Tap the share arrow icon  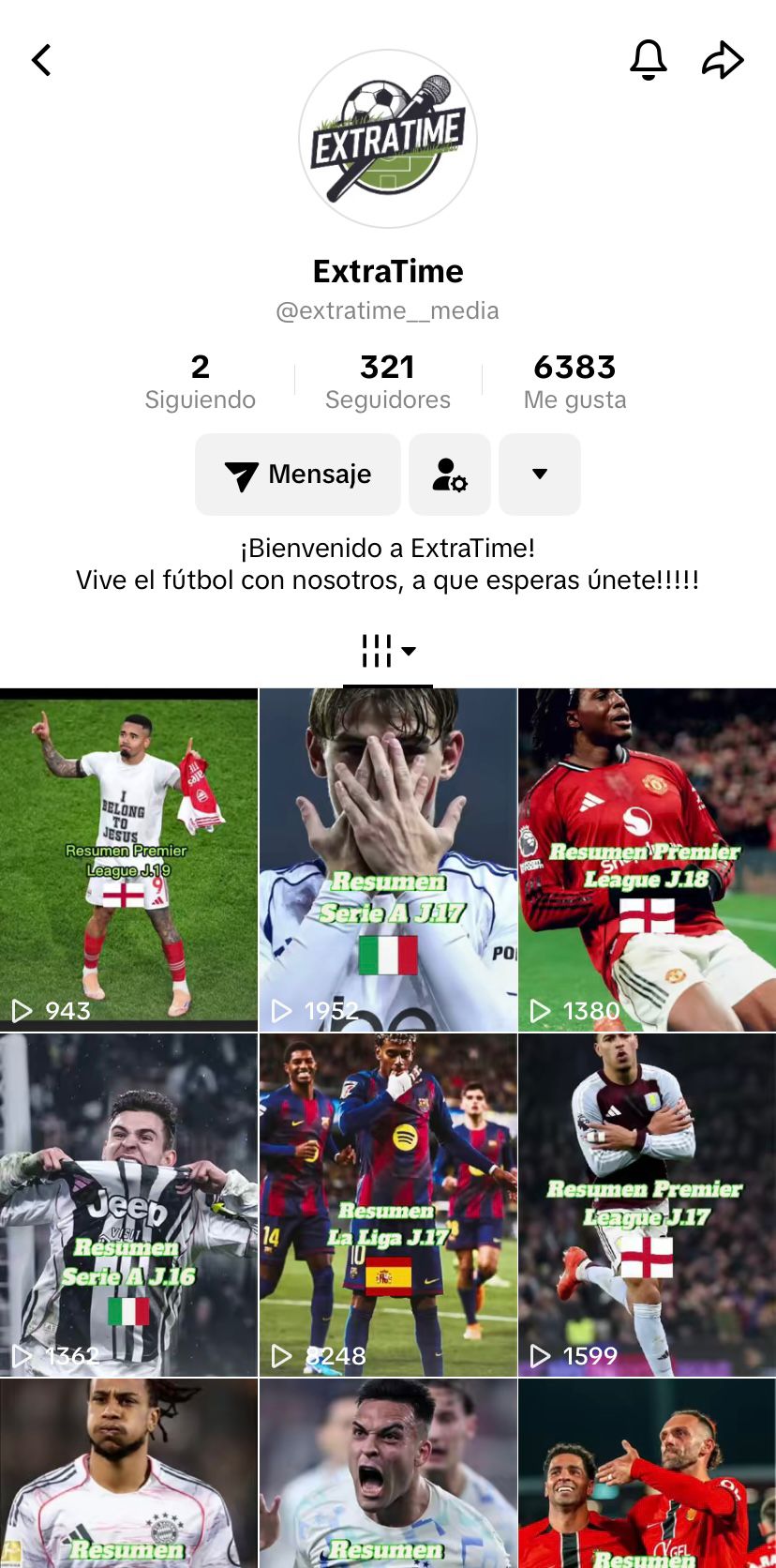[722, 59]
